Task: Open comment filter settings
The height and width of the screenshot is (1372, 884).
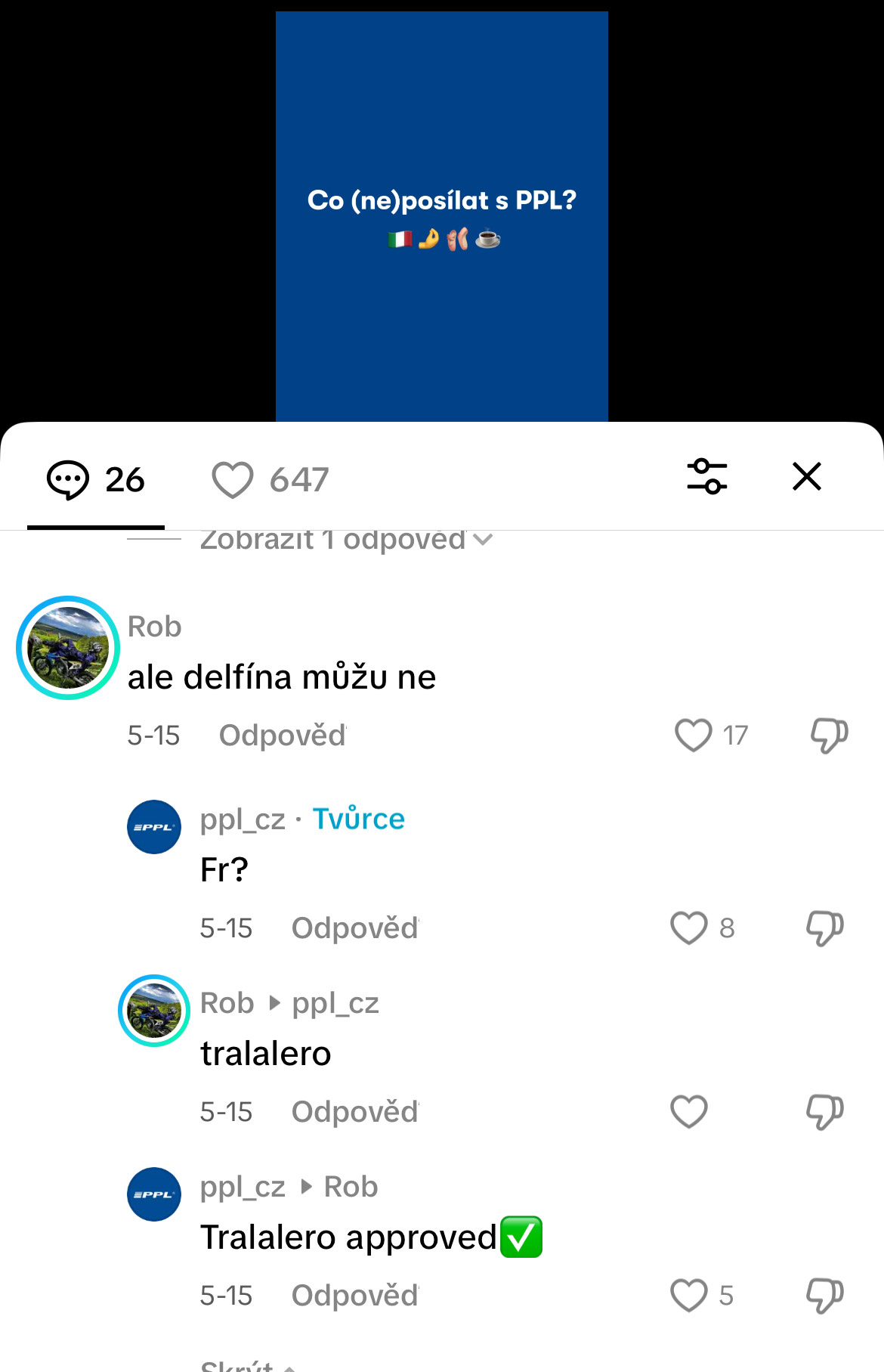Action: coord(706,477)
